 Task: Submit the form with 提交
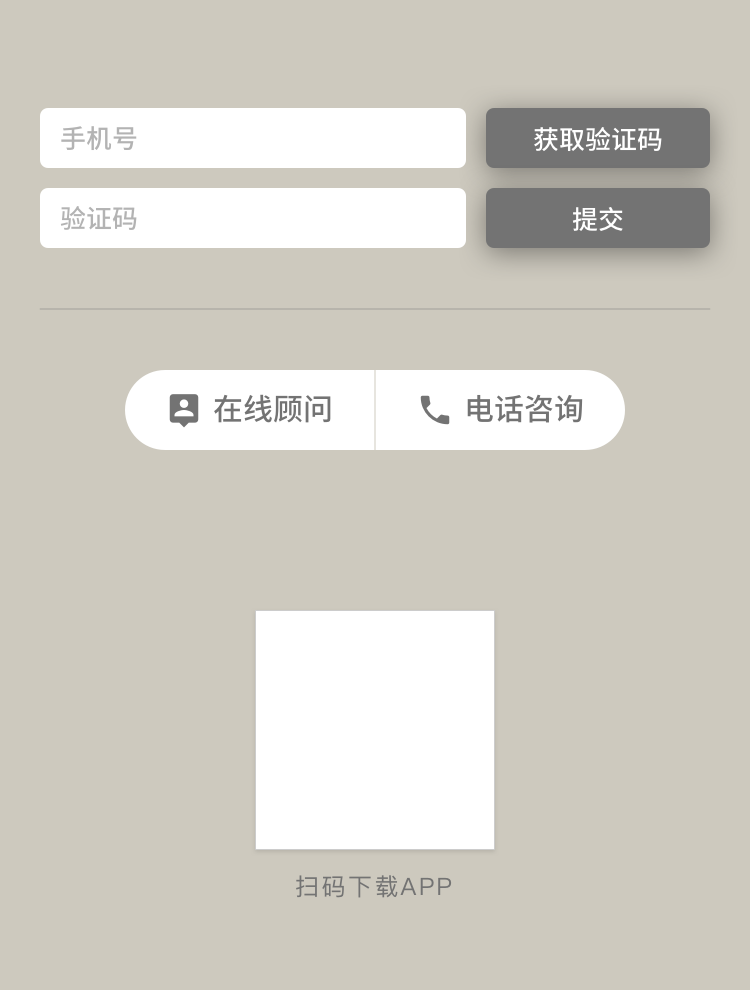597,218
